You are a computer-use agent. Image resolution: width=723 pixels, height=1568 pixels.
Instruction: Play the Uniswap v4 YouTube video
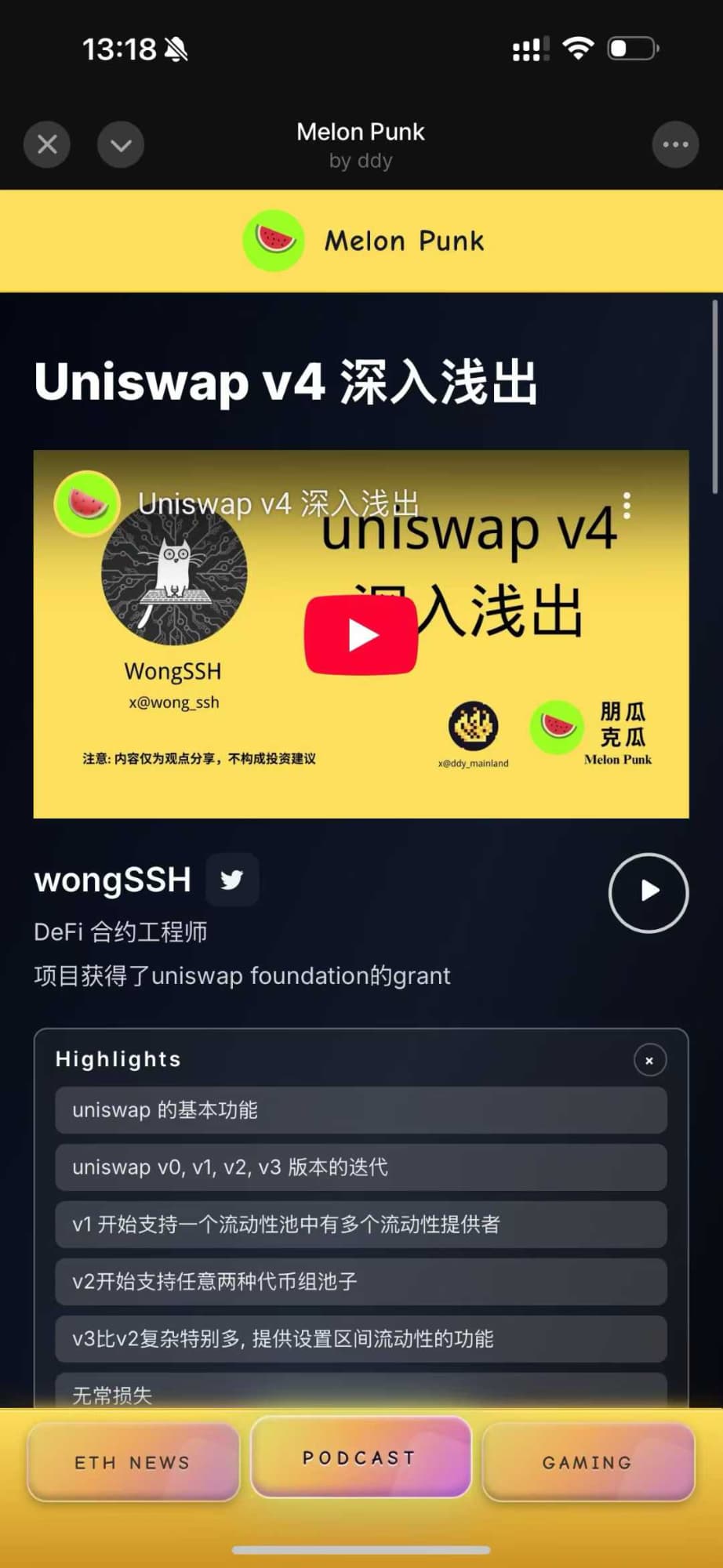(x=361, y=634)
